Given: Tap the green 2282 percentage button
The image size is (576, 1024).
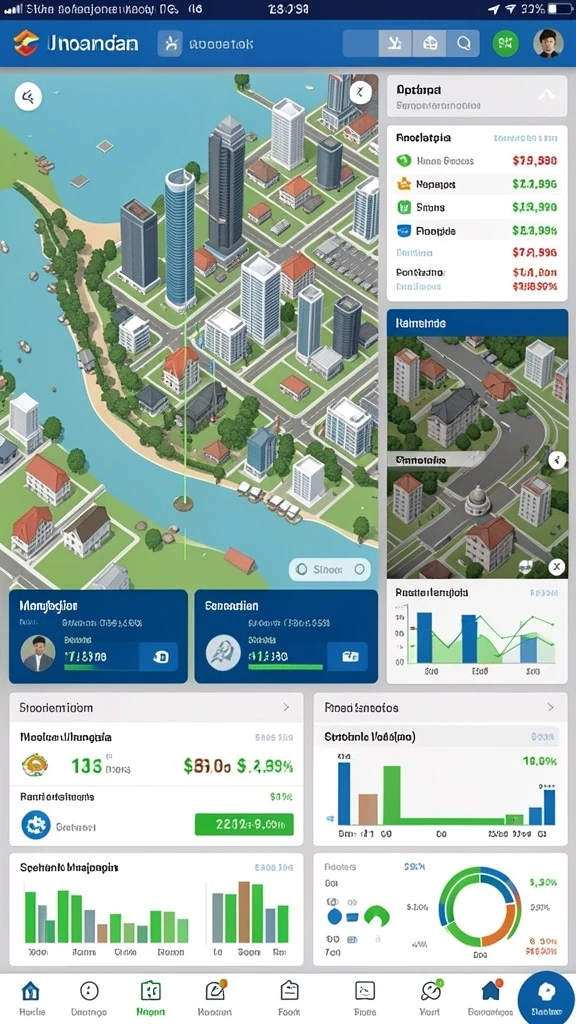Looking at the screenshot, I should tap(244, 824).
